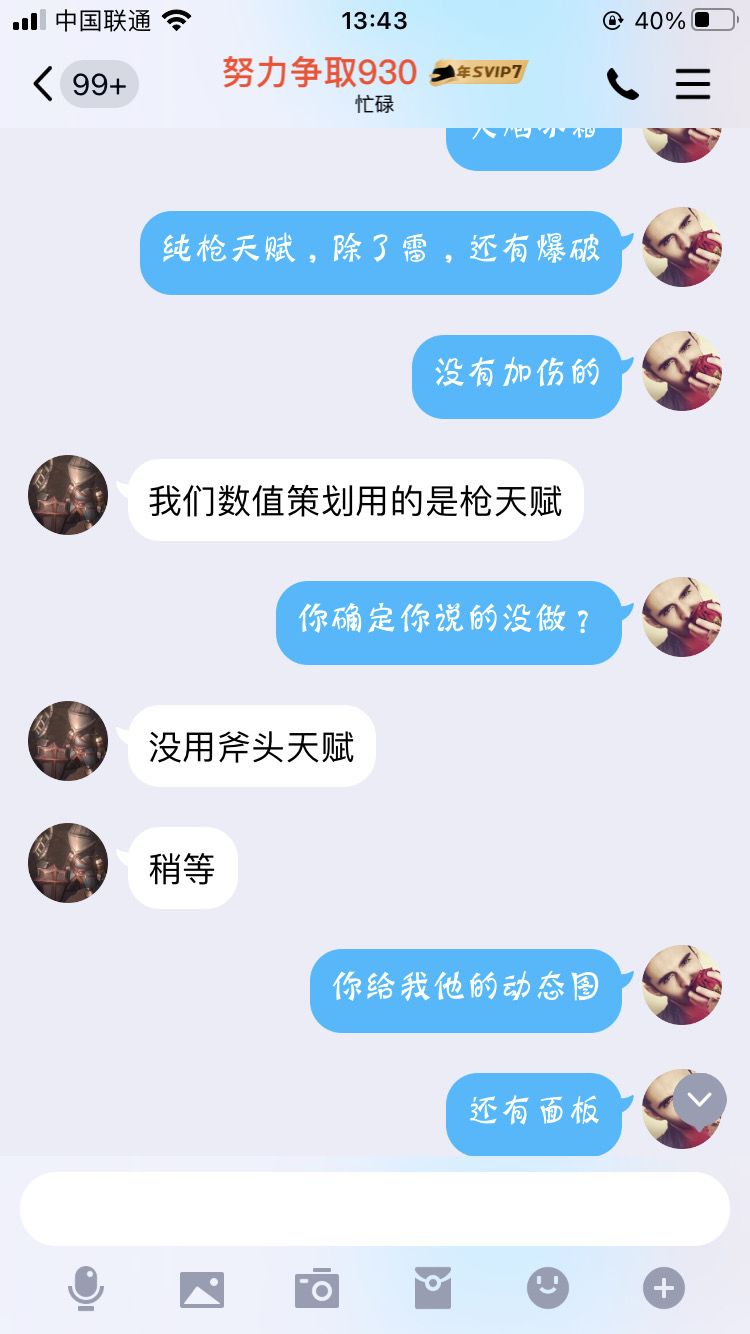Open the red packet icon
Image resolution: width=750 pixels, height=1334 pixels.
pos(432,1289)
